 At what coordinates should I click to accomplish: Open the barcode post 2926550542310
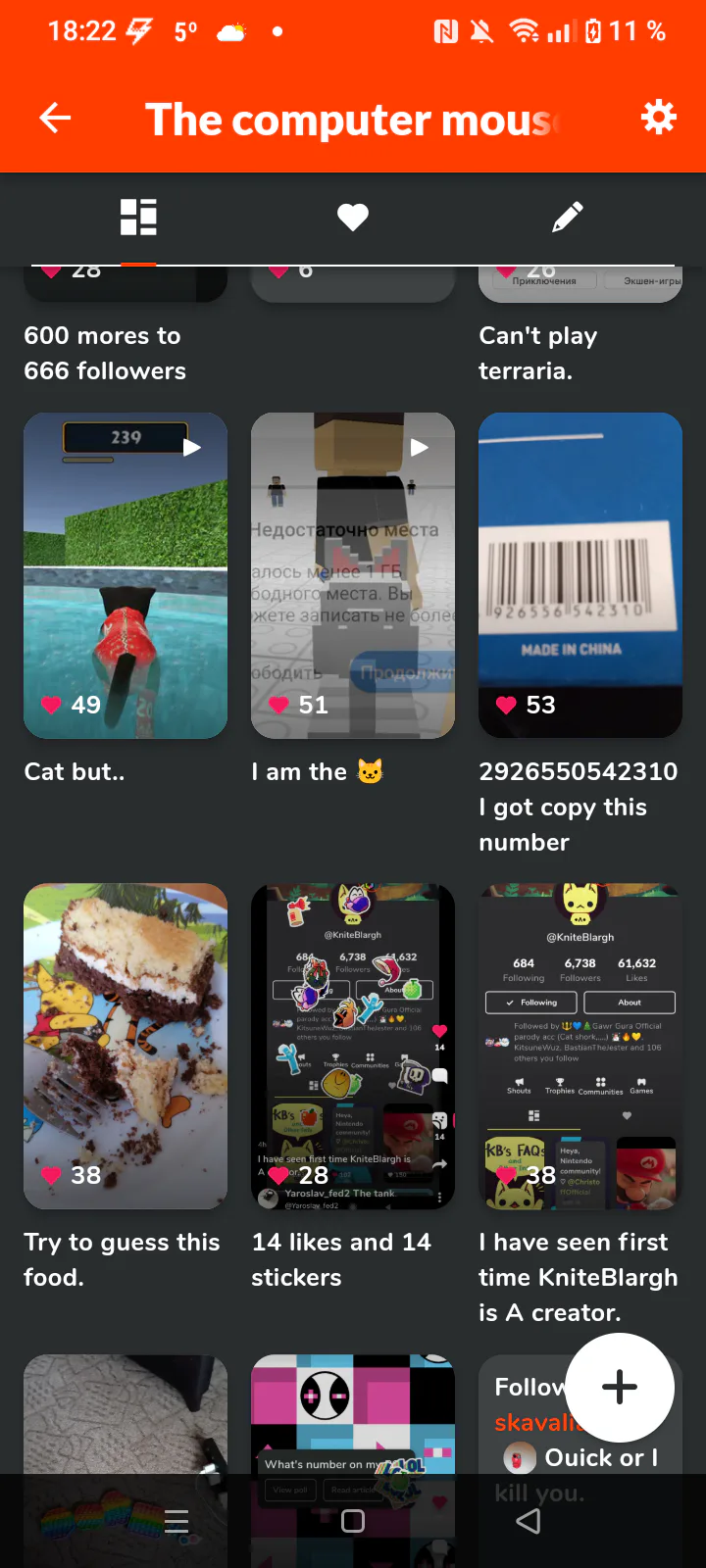(x=580, y=575)
